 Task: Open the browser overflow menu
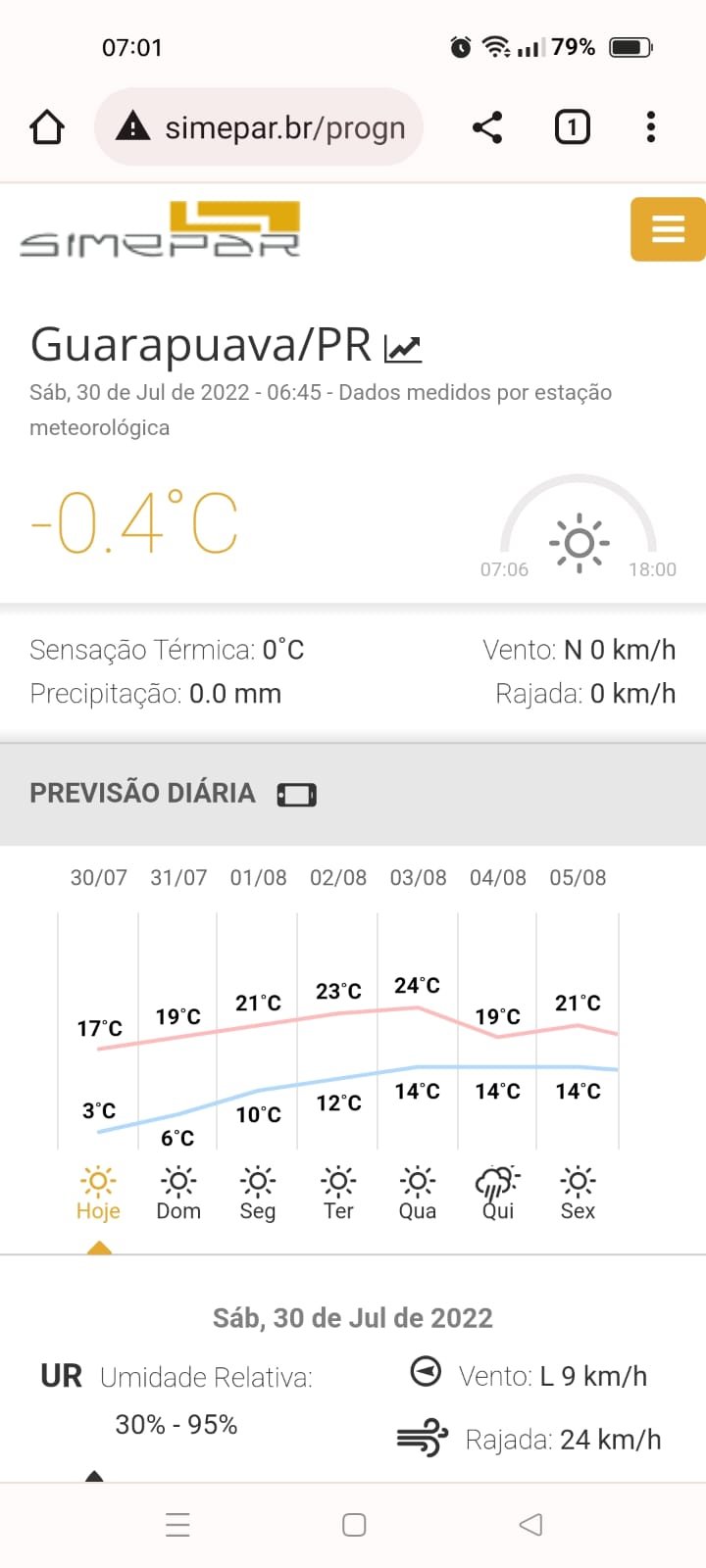click(x=651, y=127)
